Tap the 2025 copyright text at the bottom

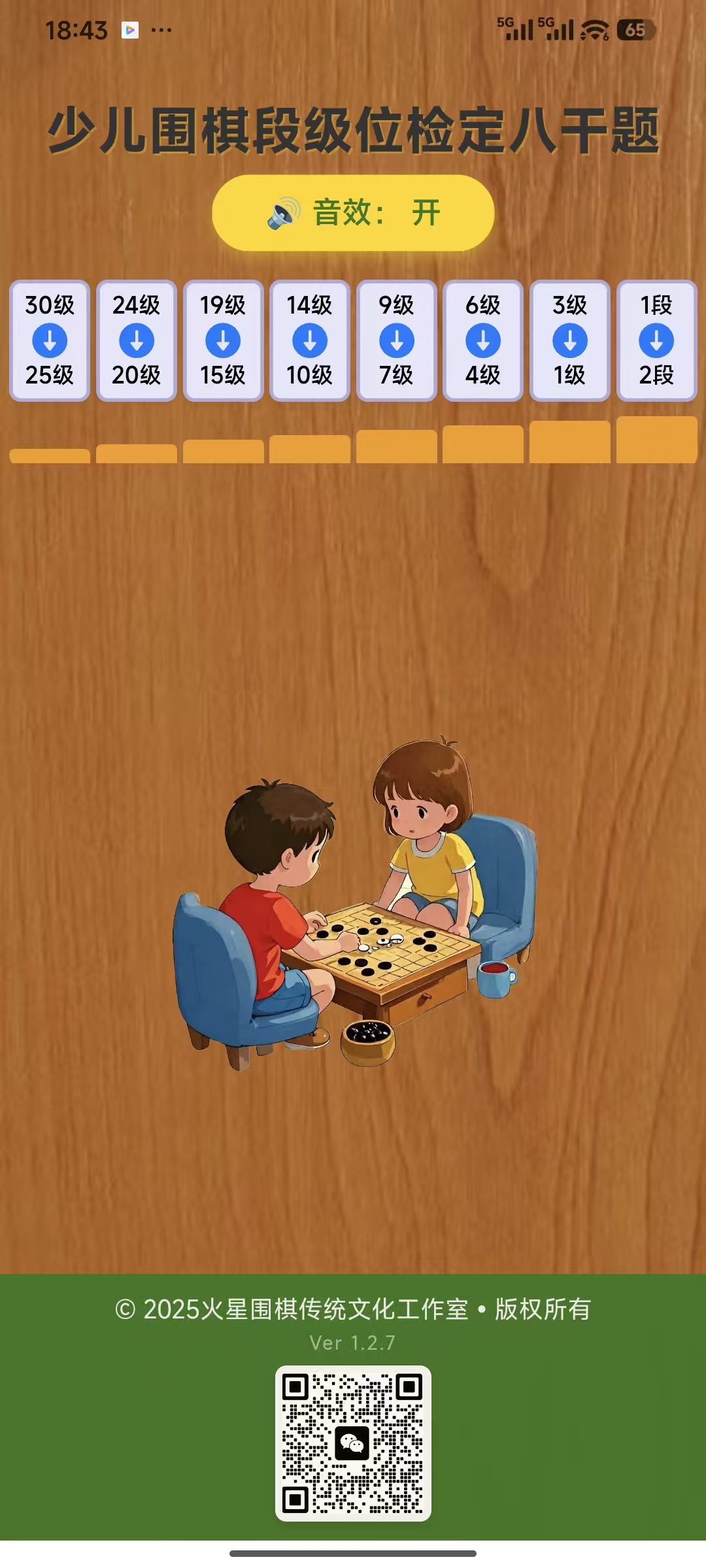pyautogui.click(x=353, y=1310)
